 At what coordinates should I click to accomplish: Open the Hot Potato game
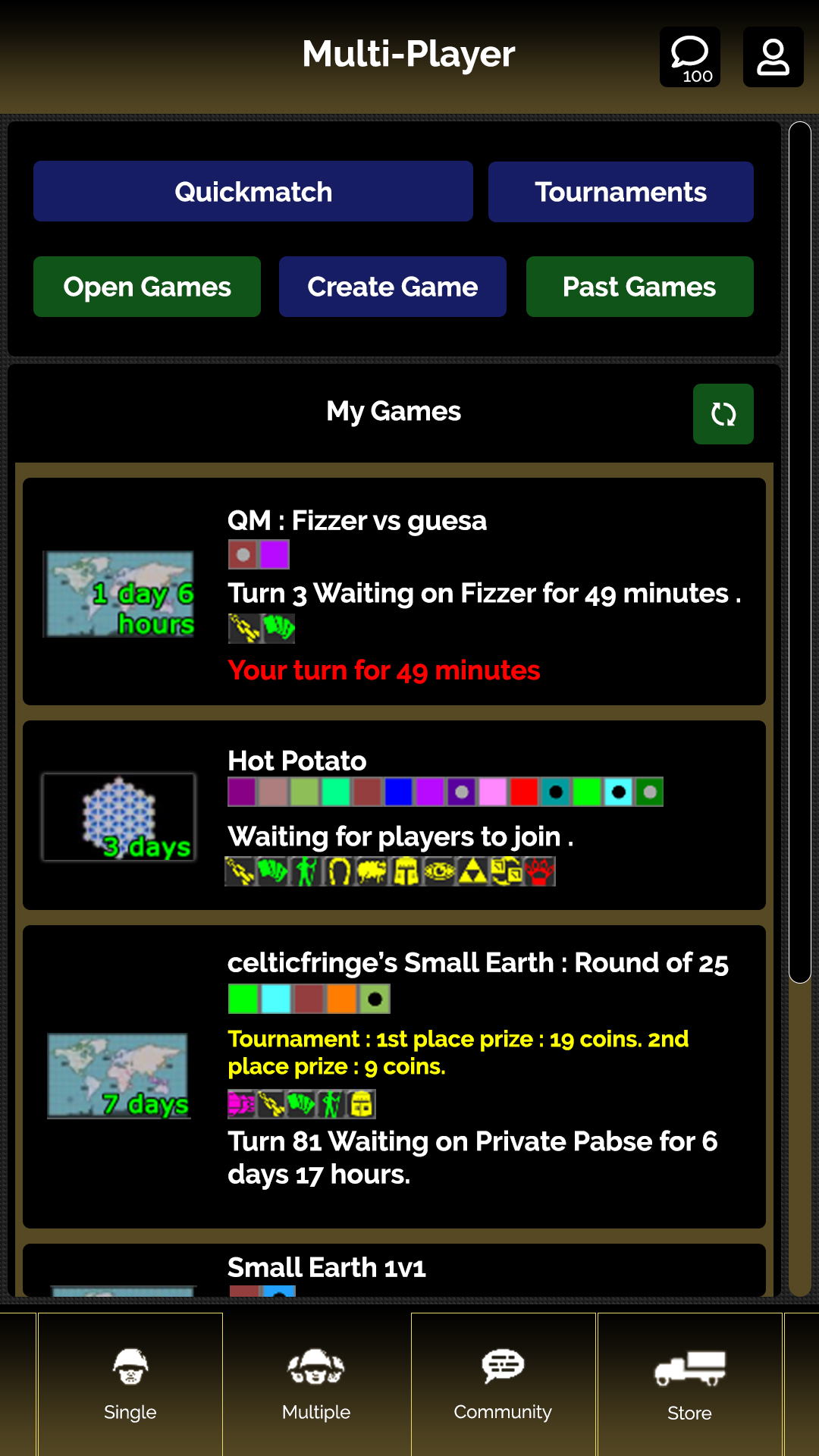[x=394, y=814]
